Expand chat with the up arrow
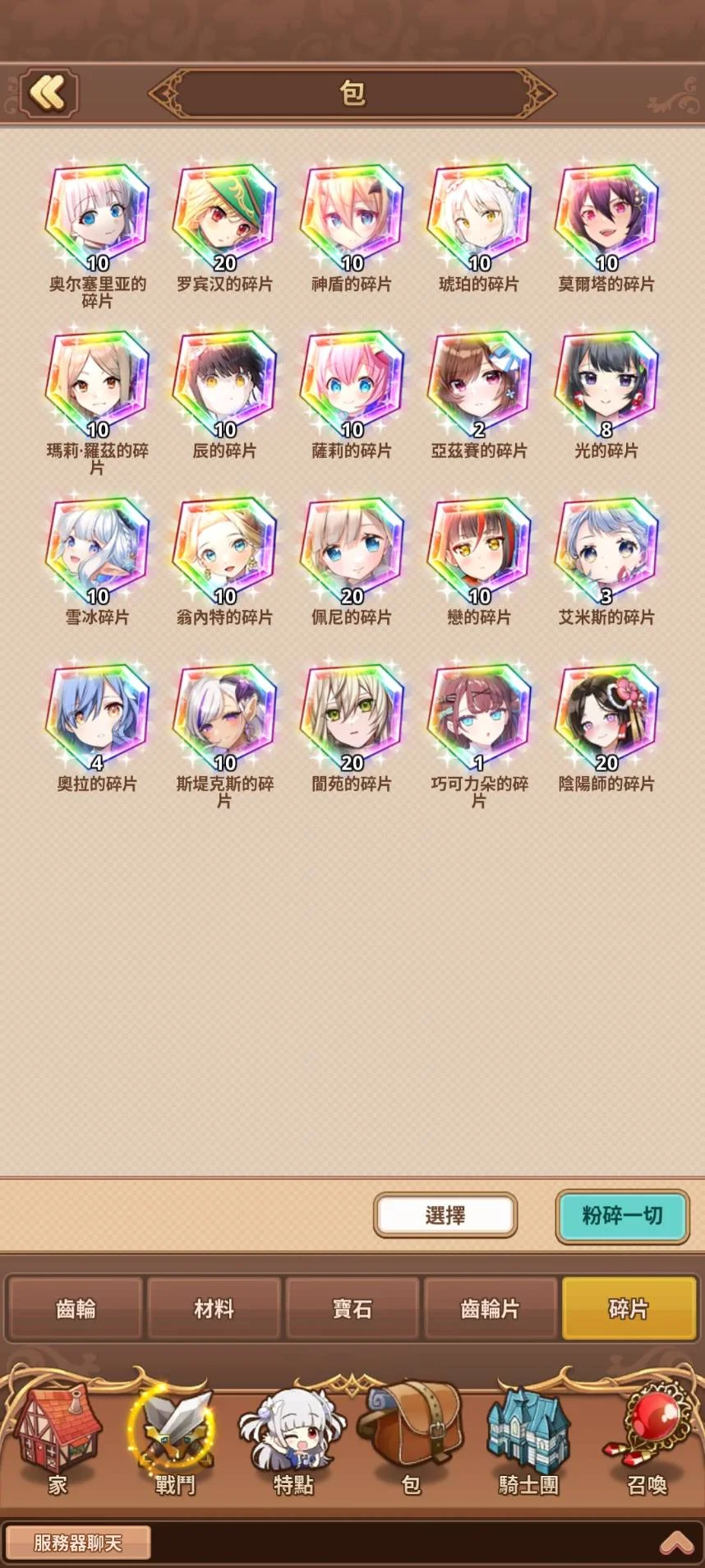The image size is (705, 1568). click(x=676, y=1543)
